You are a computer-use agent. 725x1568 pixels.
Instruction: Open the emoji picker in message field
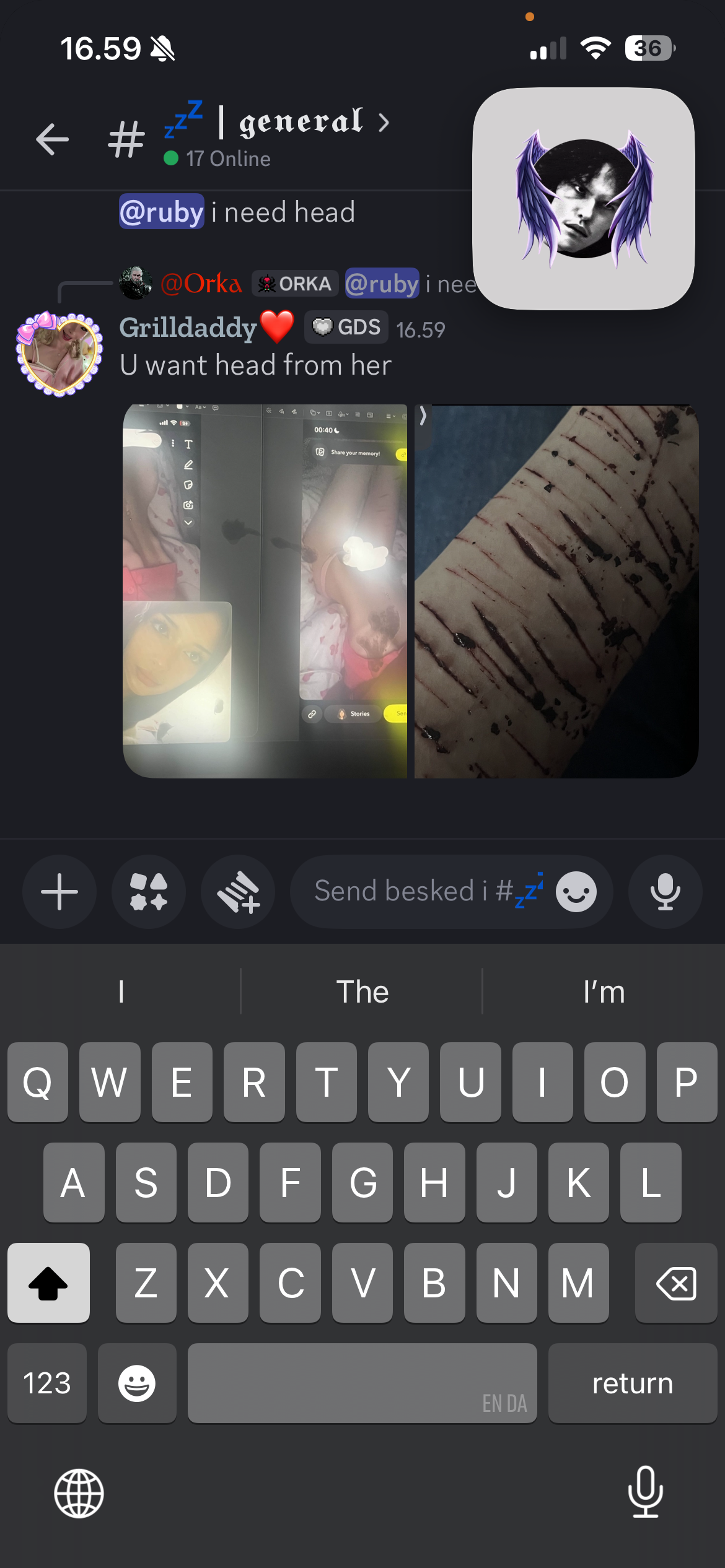576,892
